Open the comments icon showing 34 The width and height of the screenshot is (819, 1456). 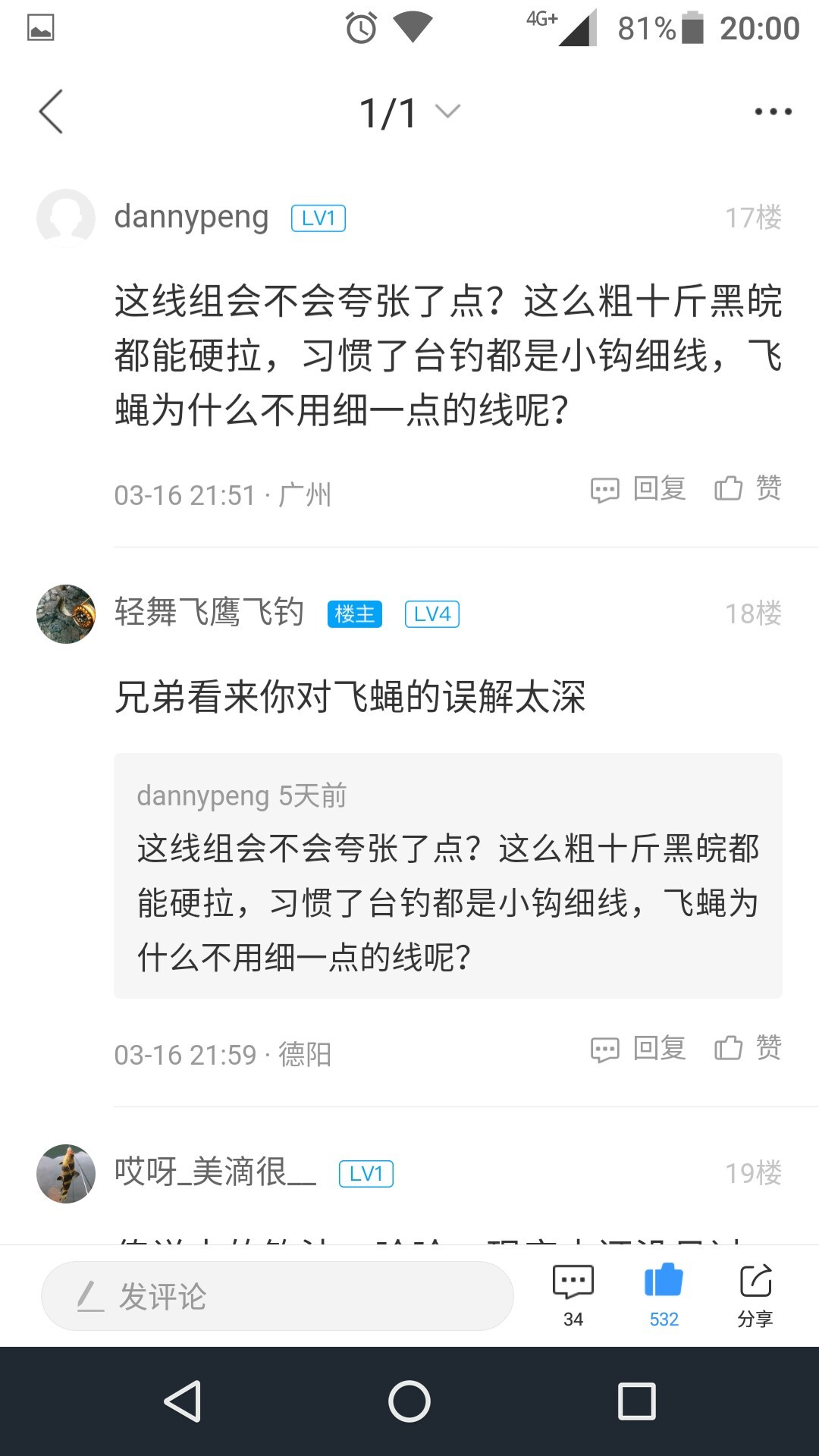(x=573, y=1294)
